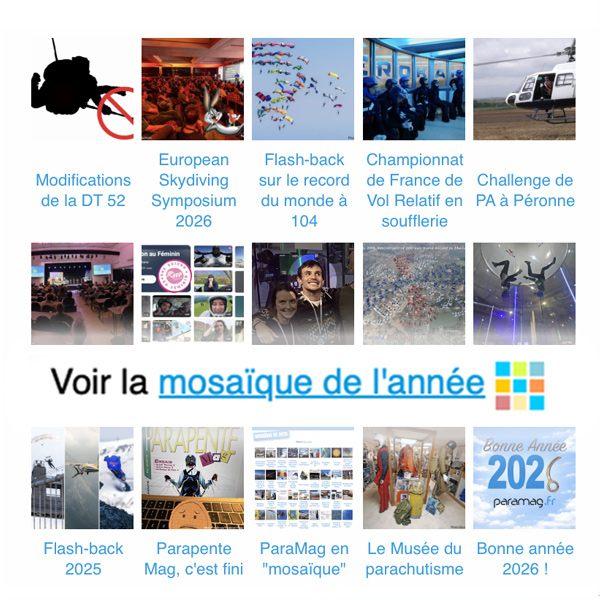Tap the smiling couple photo tile
This screenshot has height=600, width=600.
(x=303, y=293)
